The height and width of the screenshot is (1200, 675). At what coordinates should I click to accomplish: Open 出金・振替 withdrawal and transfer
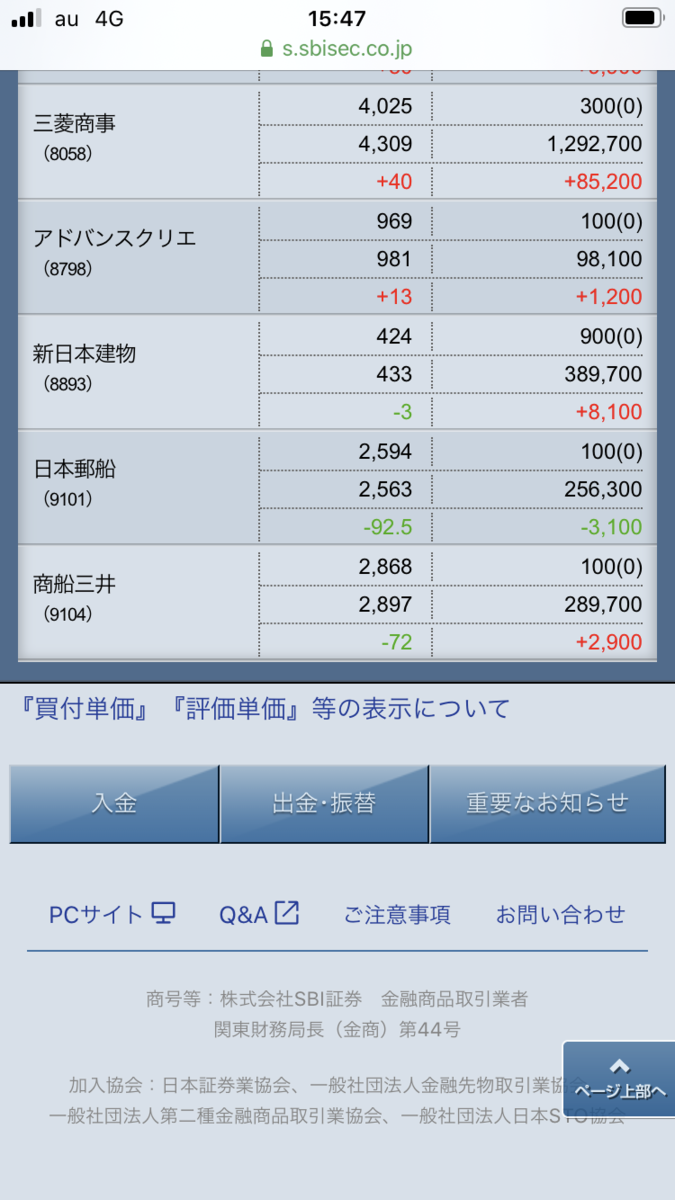point(324,804)
